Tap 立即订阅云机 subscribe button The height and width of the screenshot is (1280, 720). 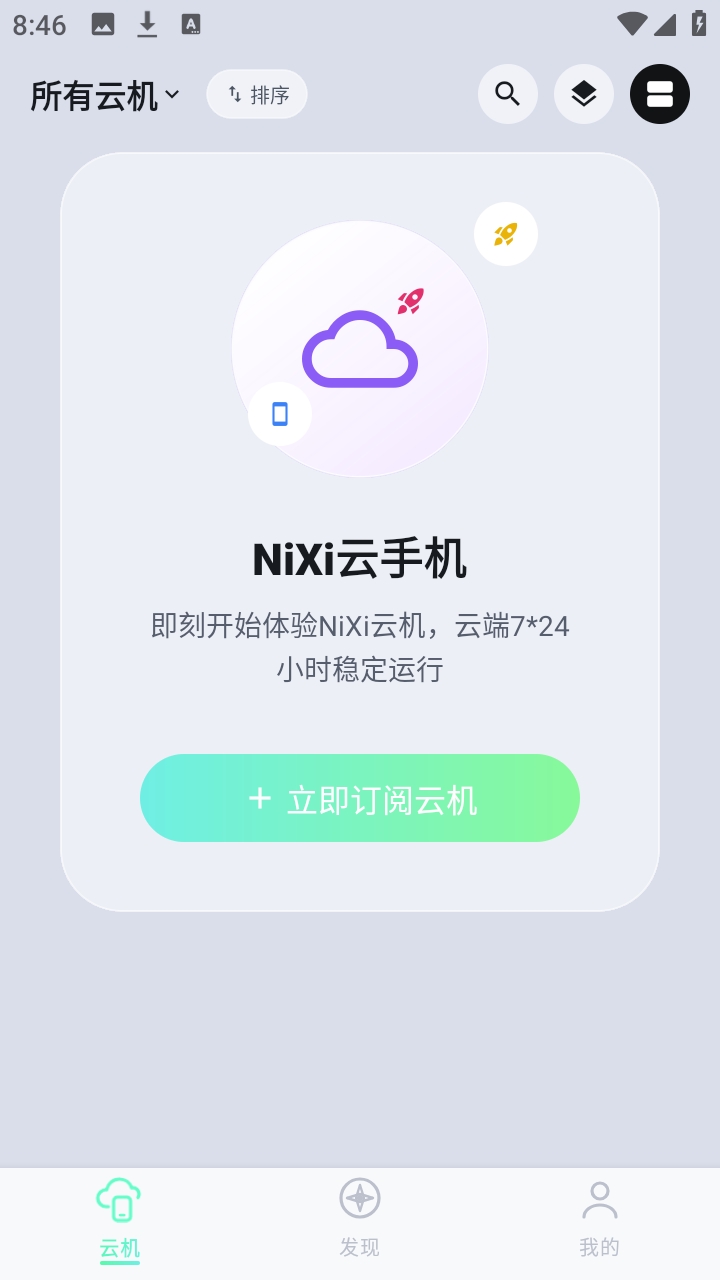pos(360,798)
